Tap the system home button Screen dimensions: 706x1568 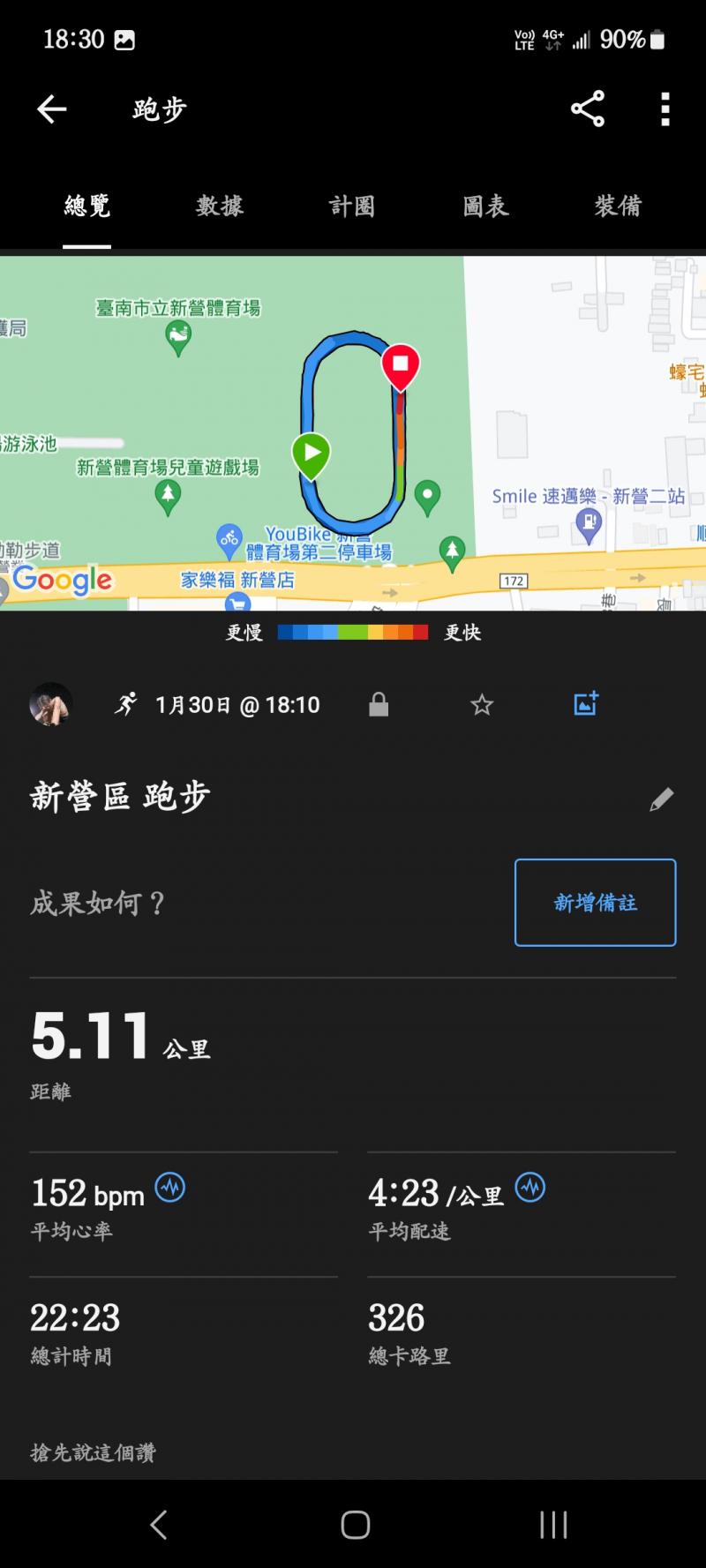355,1525
